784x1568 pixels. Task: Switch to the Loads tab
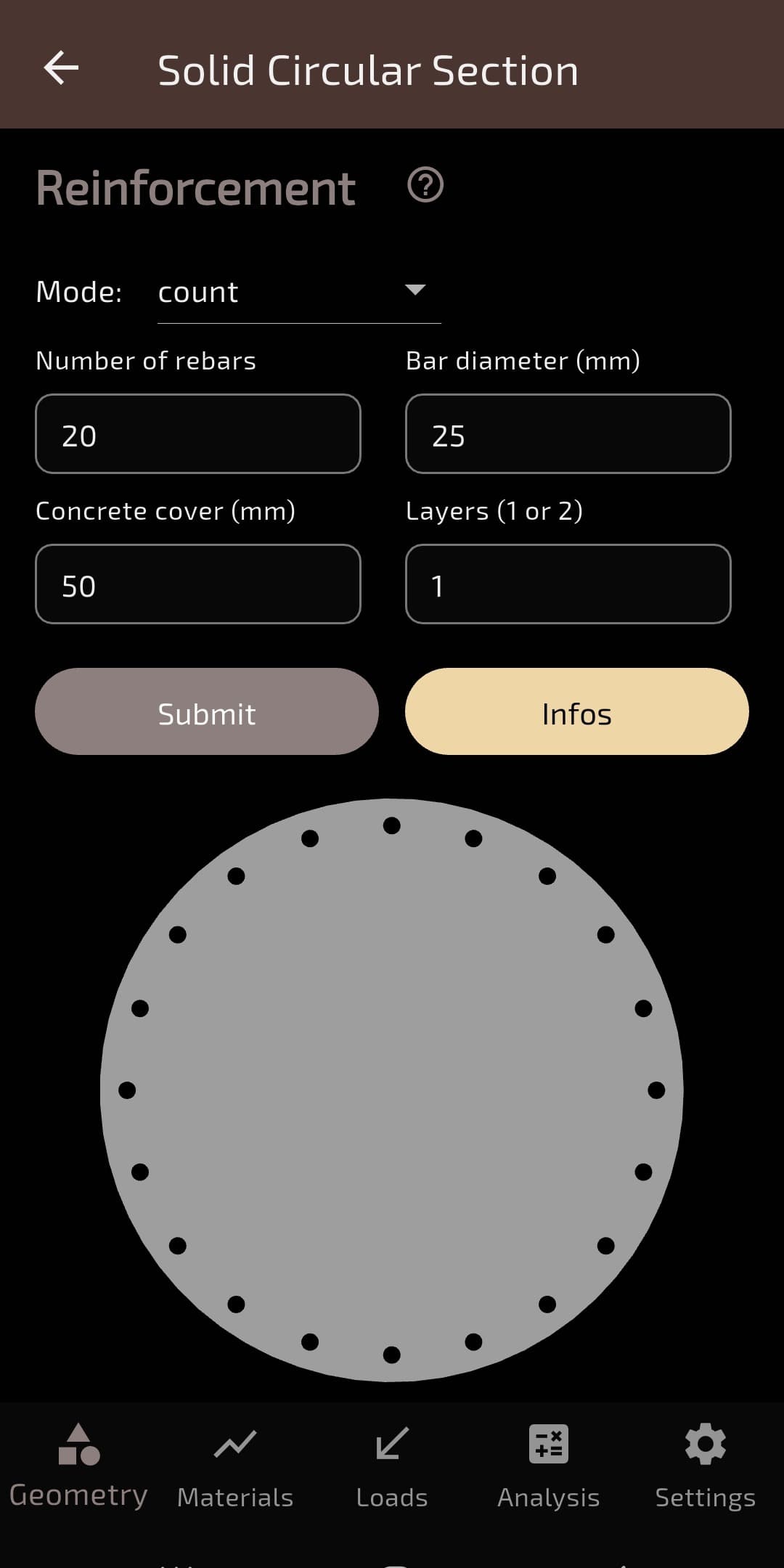[x=392, y=1466]
